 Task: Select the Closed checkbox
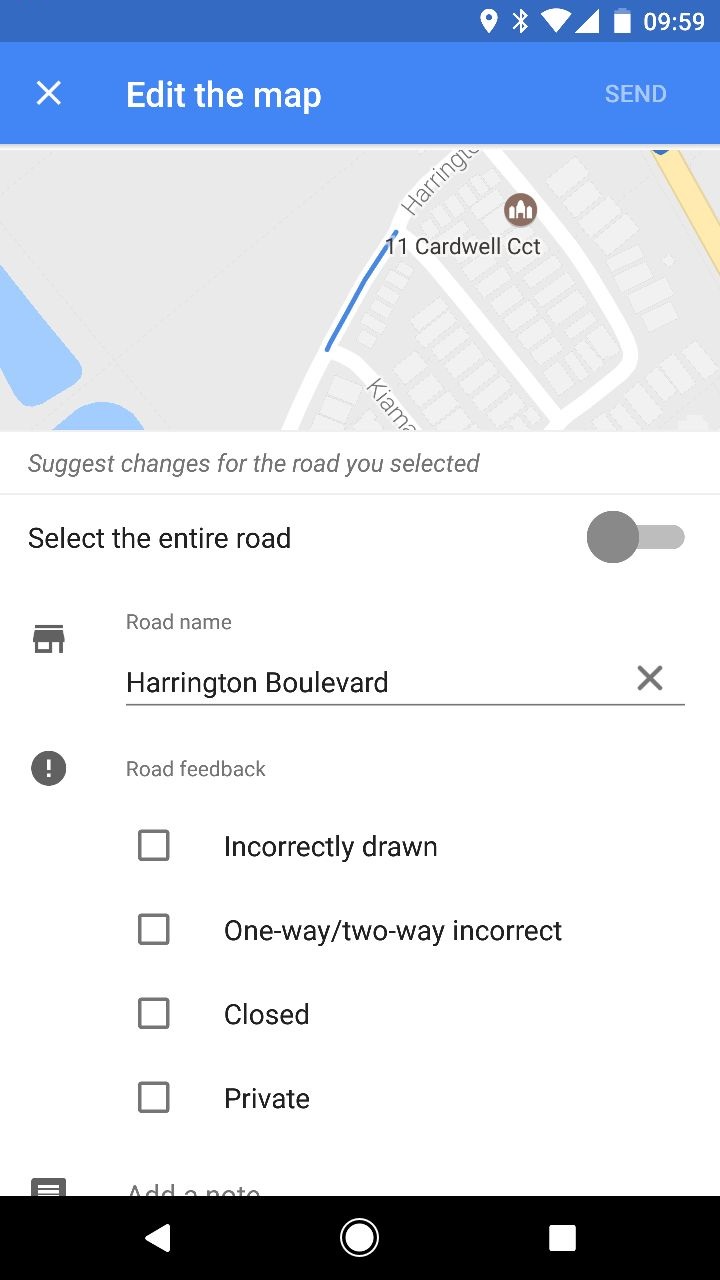(154, 1014)
